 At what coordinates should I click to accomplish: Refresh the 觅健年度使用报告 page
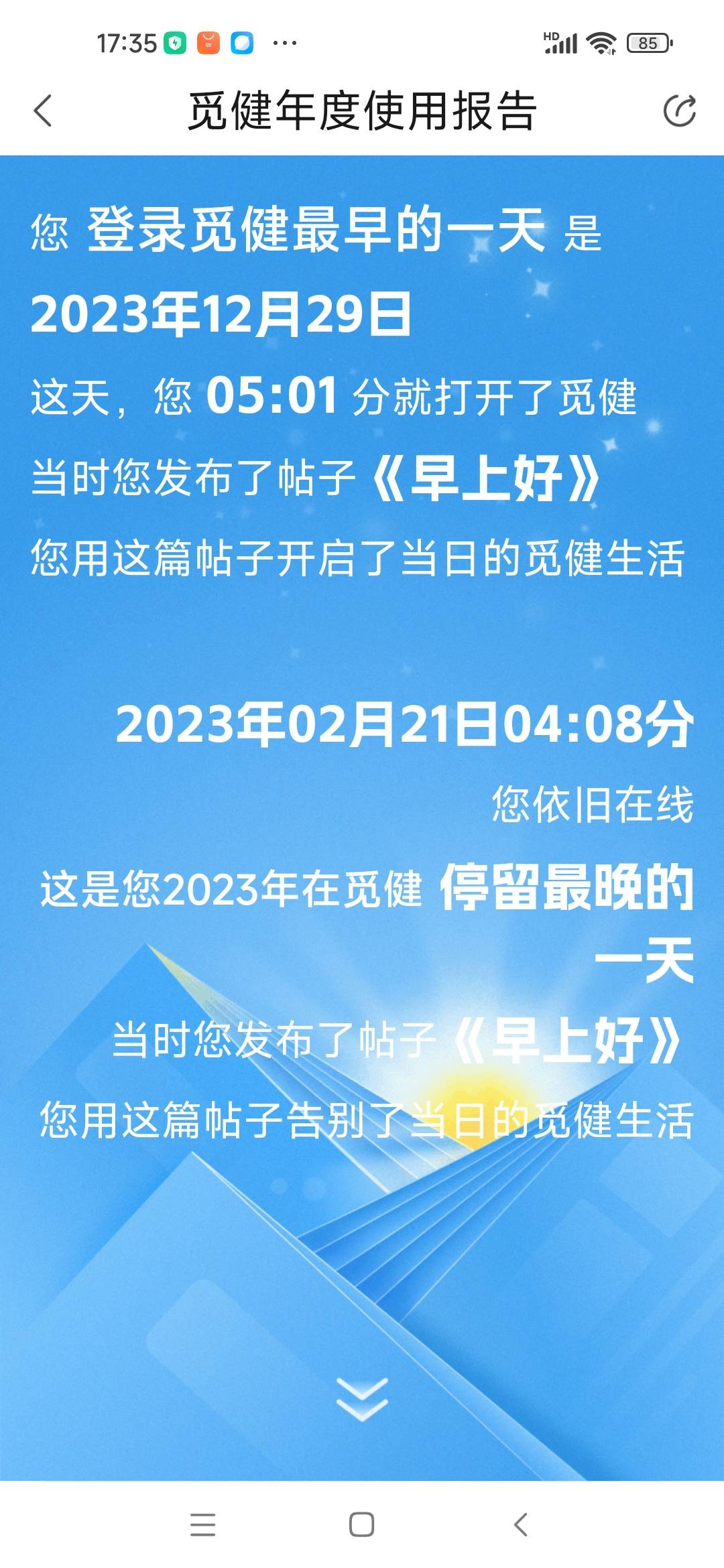click(x=680, y=109)
